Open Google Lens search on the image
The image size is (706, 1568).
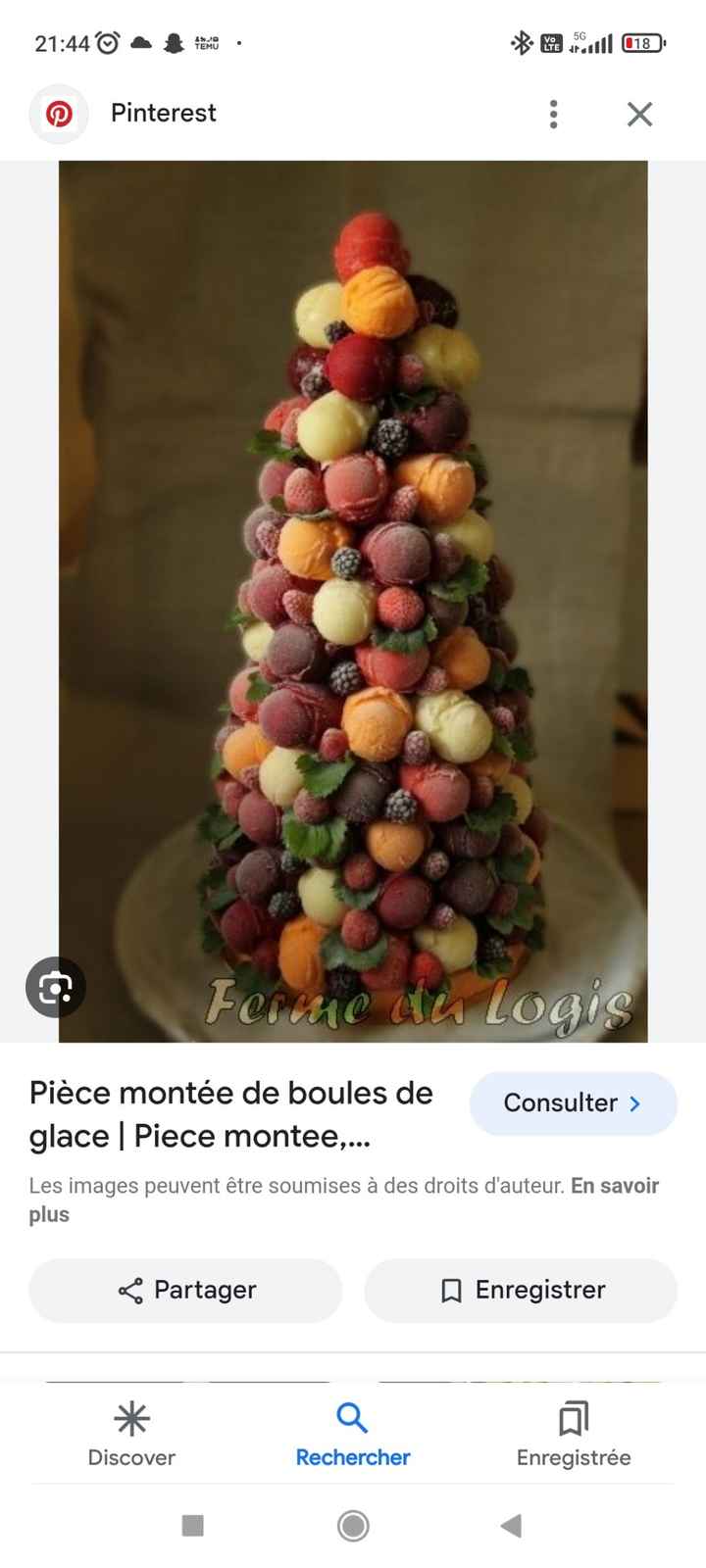56,987
